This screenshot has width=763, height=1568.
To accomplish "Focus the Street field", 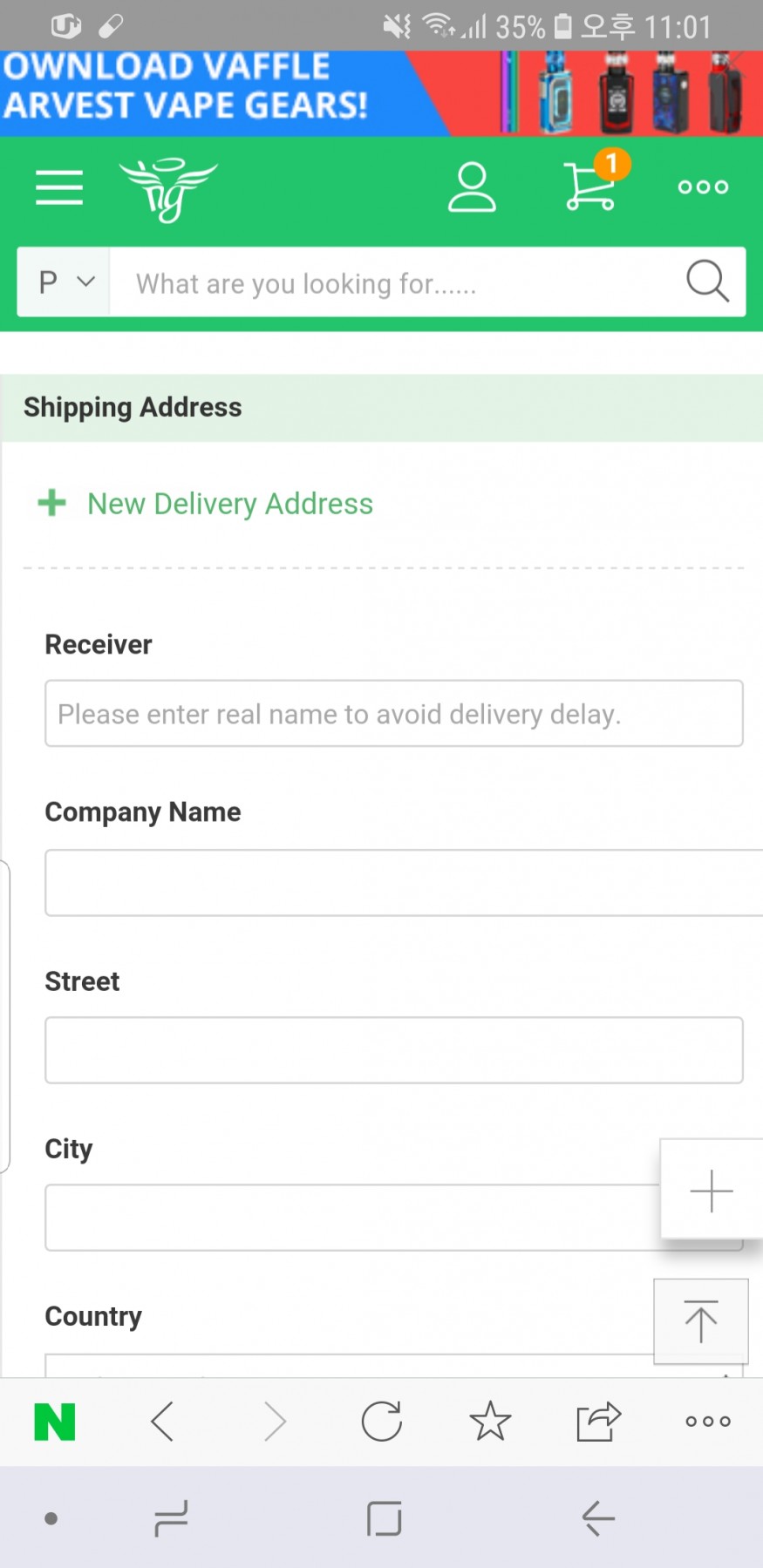I will coord(393,1050).
